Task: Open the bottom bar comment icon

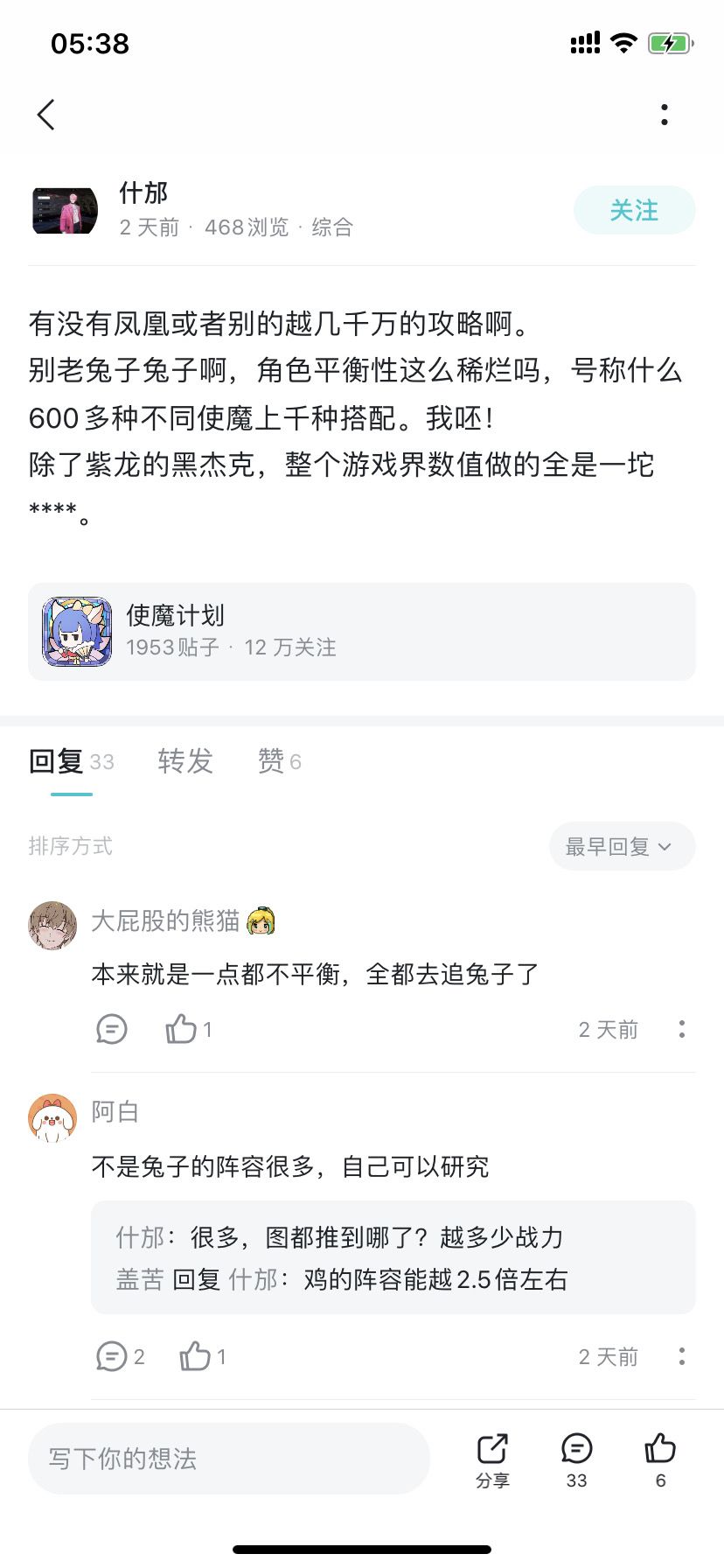Action: [576, 1460]
